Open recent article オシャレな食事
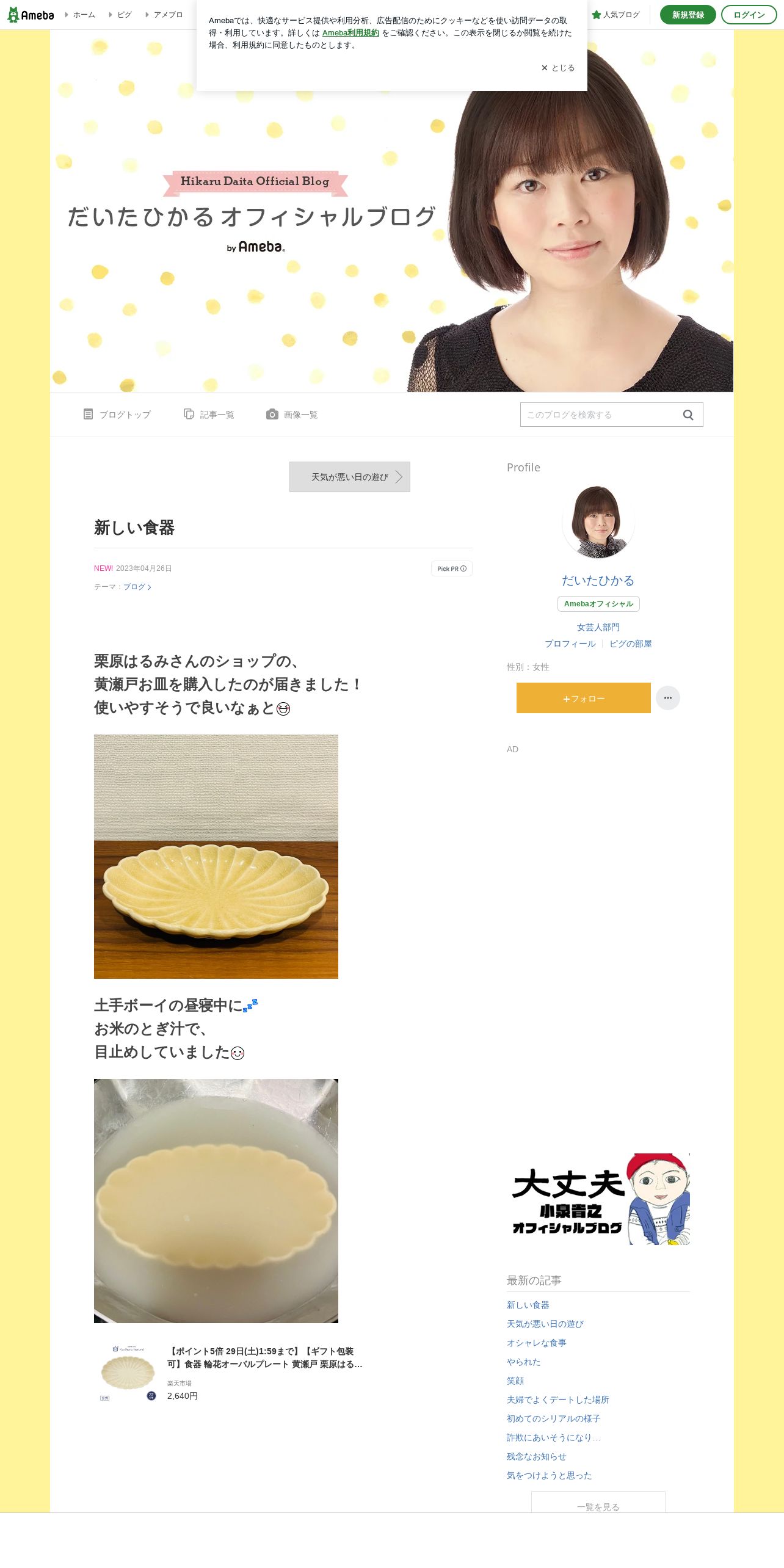The image size is (784, 1568). [536, 1343]
